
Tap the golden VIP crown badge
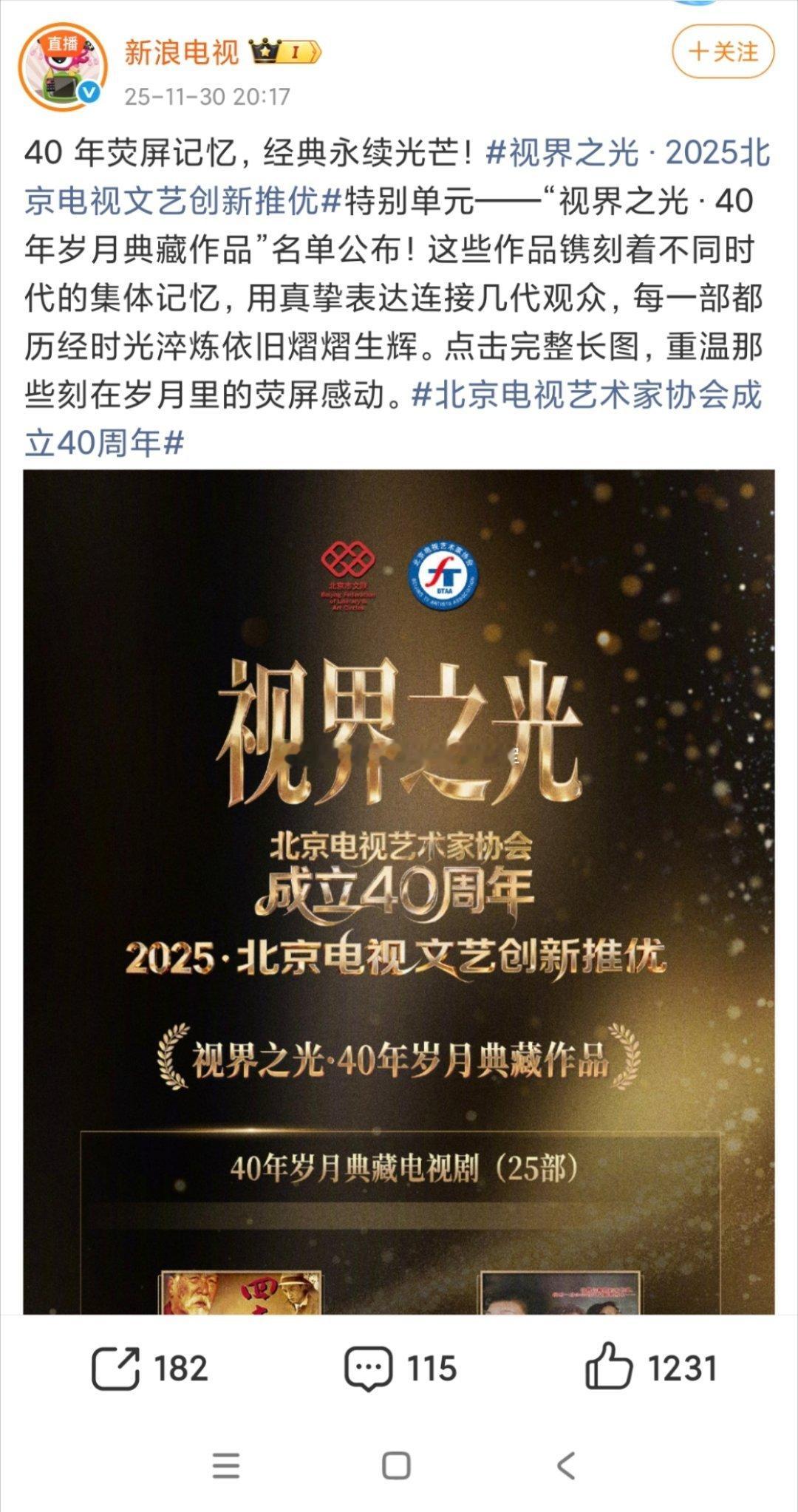(x=264, y=50)
